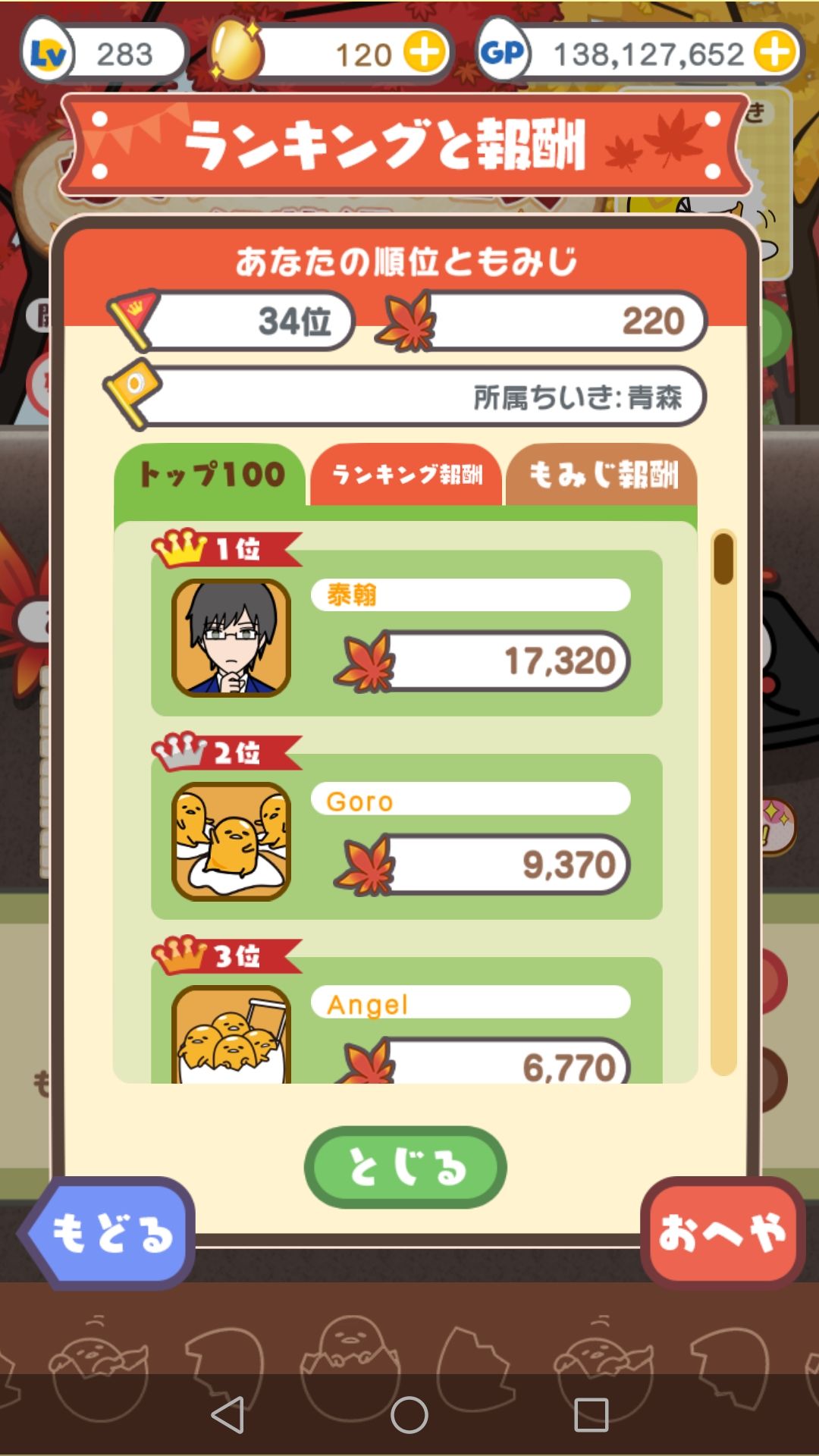The image size is (819, 1456).
Task: Click the gold crown on the 1位 banner
Action: (178, 548)
